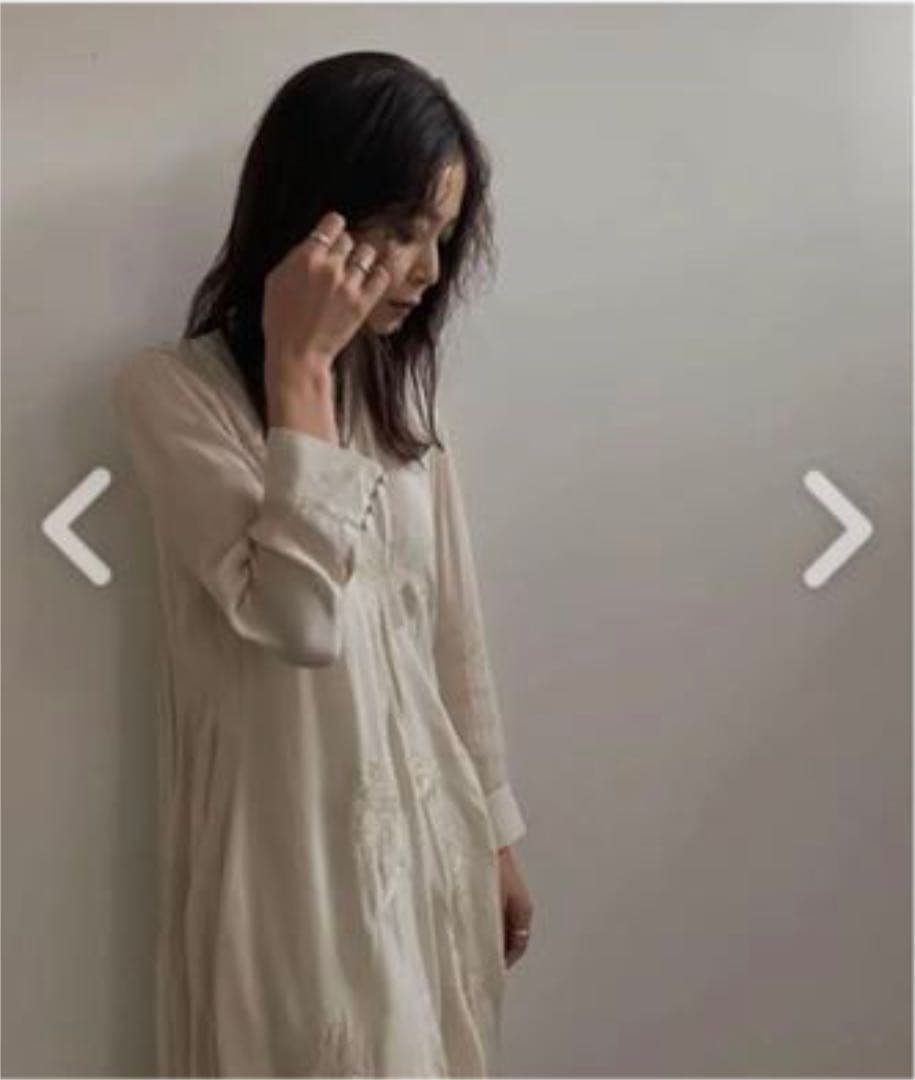
Task: Show the next photo
Action: tap(838, 529)
